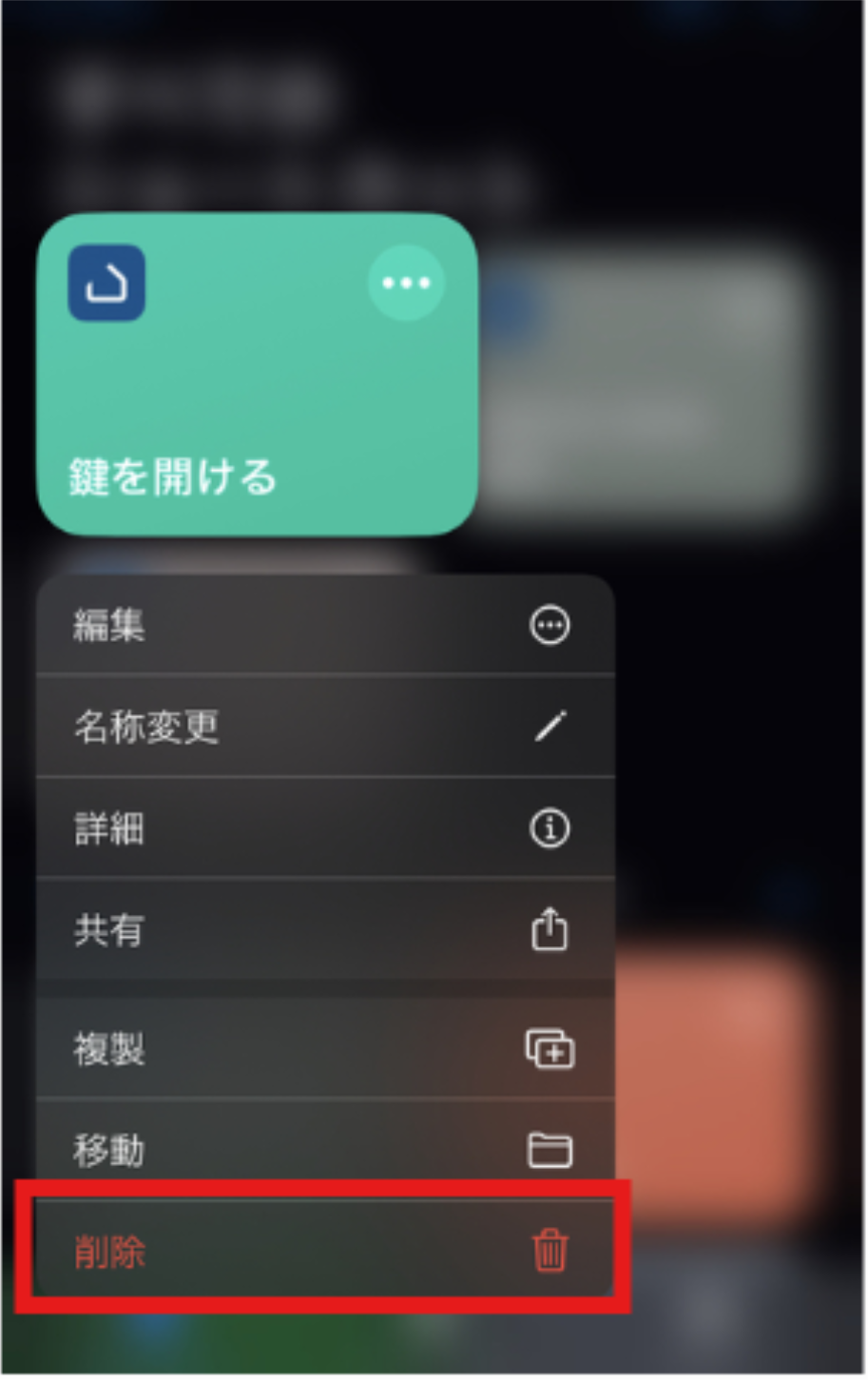Share the shortcut via 共有
Screen dimensions: 868x1381
click(x=324, y=930)
